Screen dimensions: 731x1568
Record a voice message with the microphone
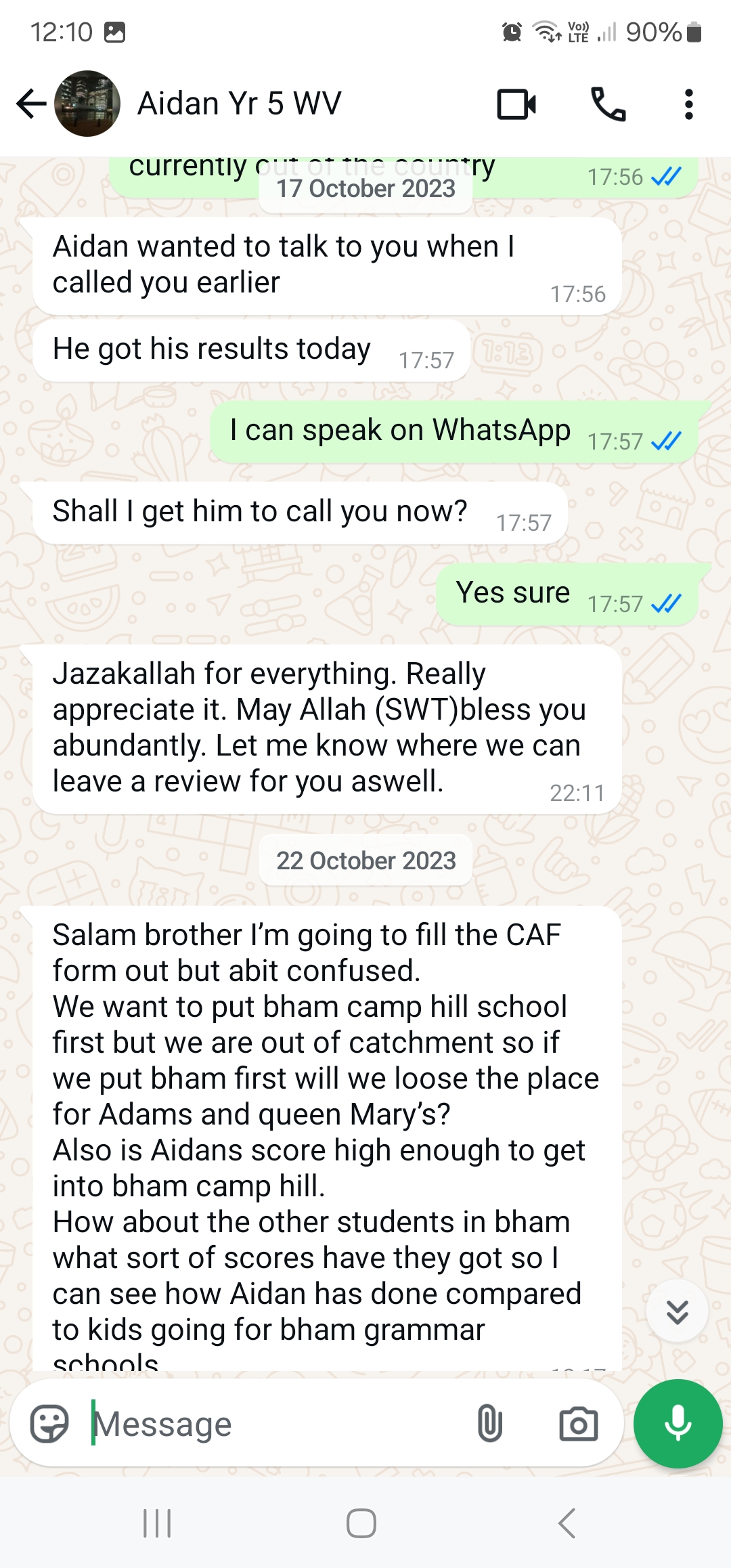[678, 1423]
